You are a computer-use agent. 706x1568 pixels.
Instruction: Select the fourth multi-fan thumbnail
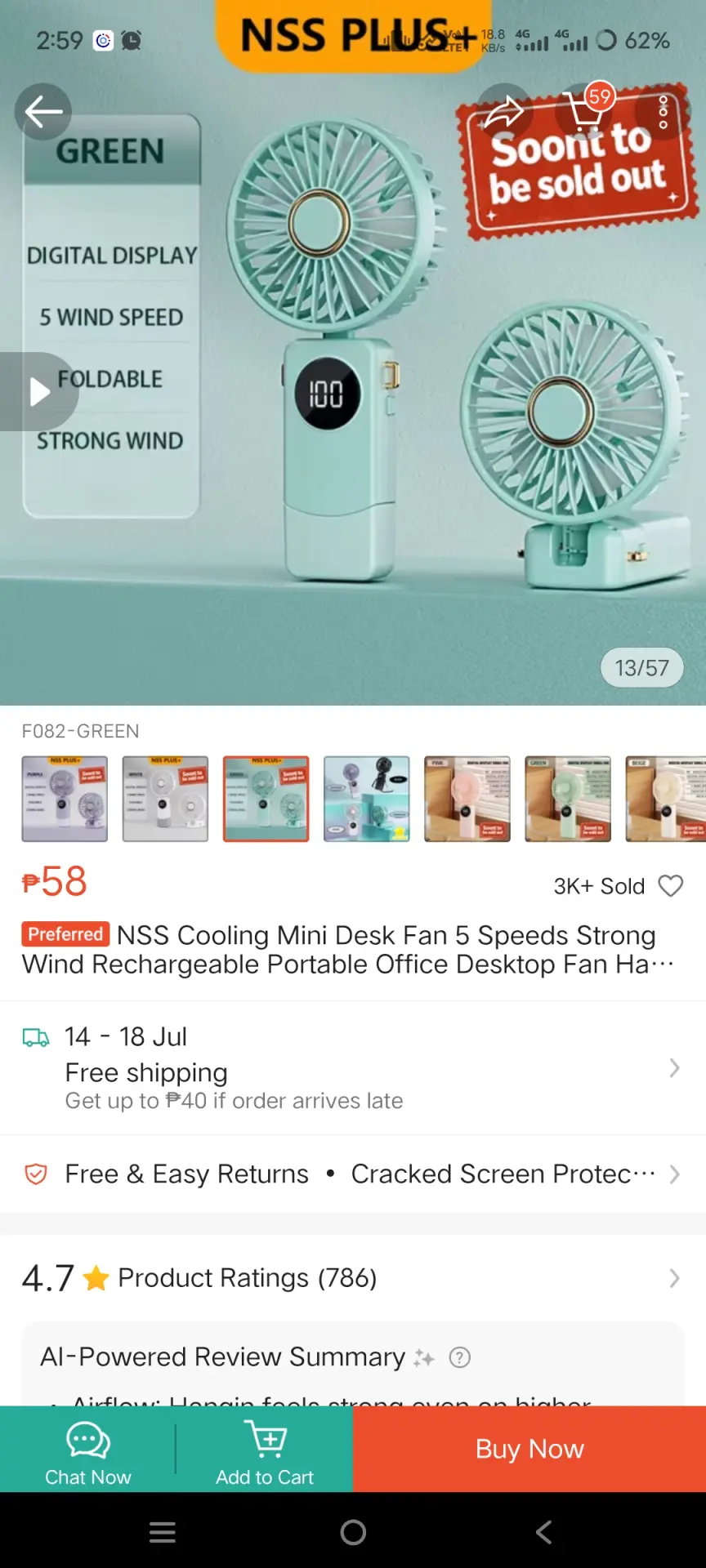(367, 799)
